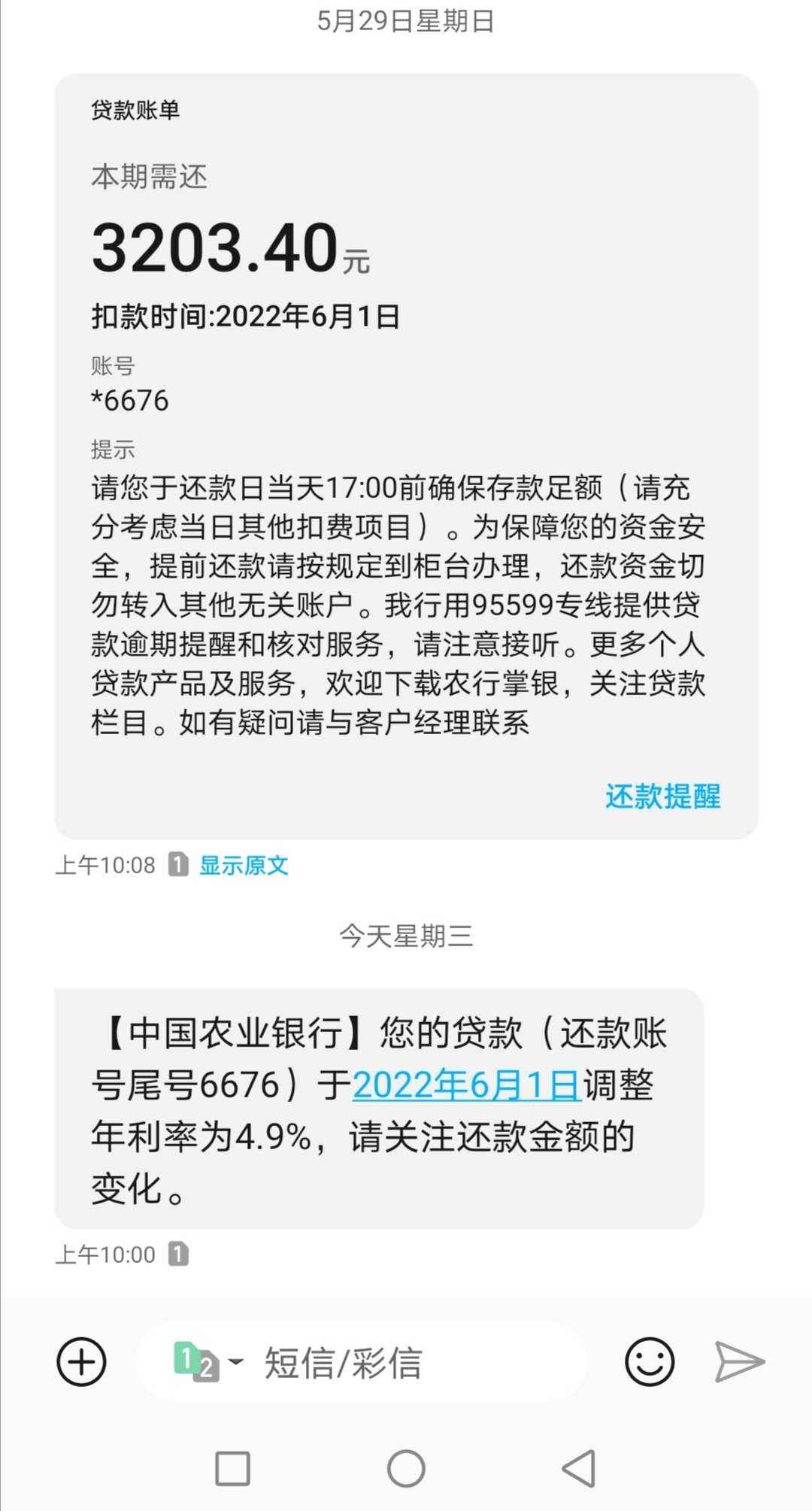812x1511 pixels.
Task: Go to the home screen via system home button
Action: tap(406, 1468)
